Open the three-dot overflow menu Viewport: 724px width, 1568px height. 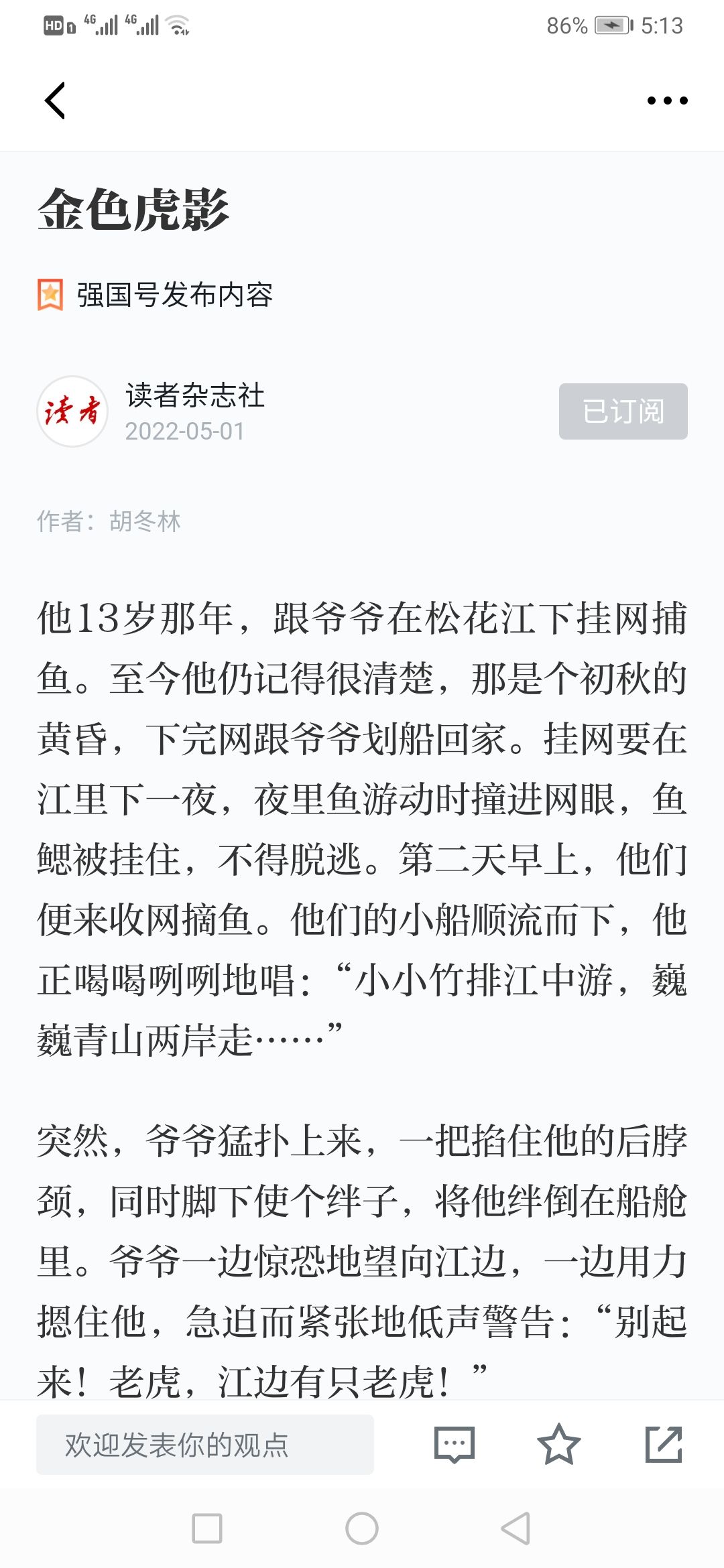667,101
